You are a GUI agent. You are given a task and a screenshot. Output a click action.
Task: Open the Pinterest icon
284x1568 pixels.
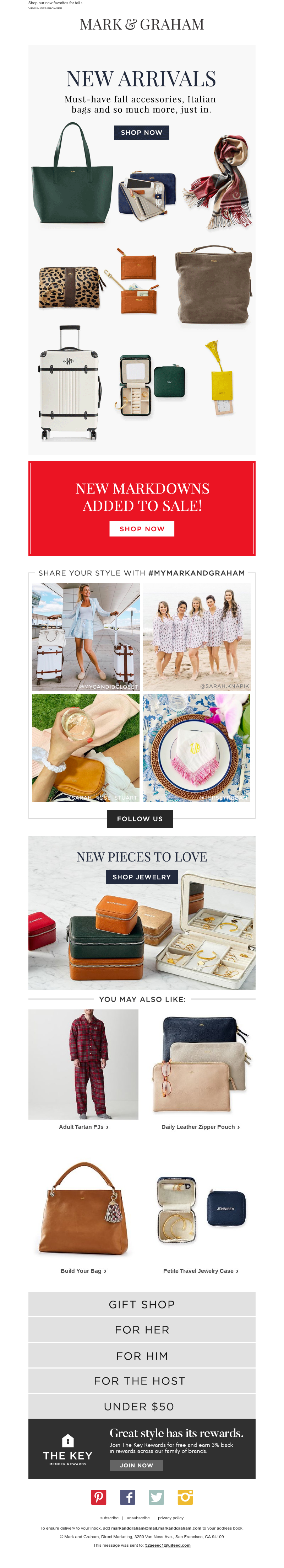coord(99,1497)
